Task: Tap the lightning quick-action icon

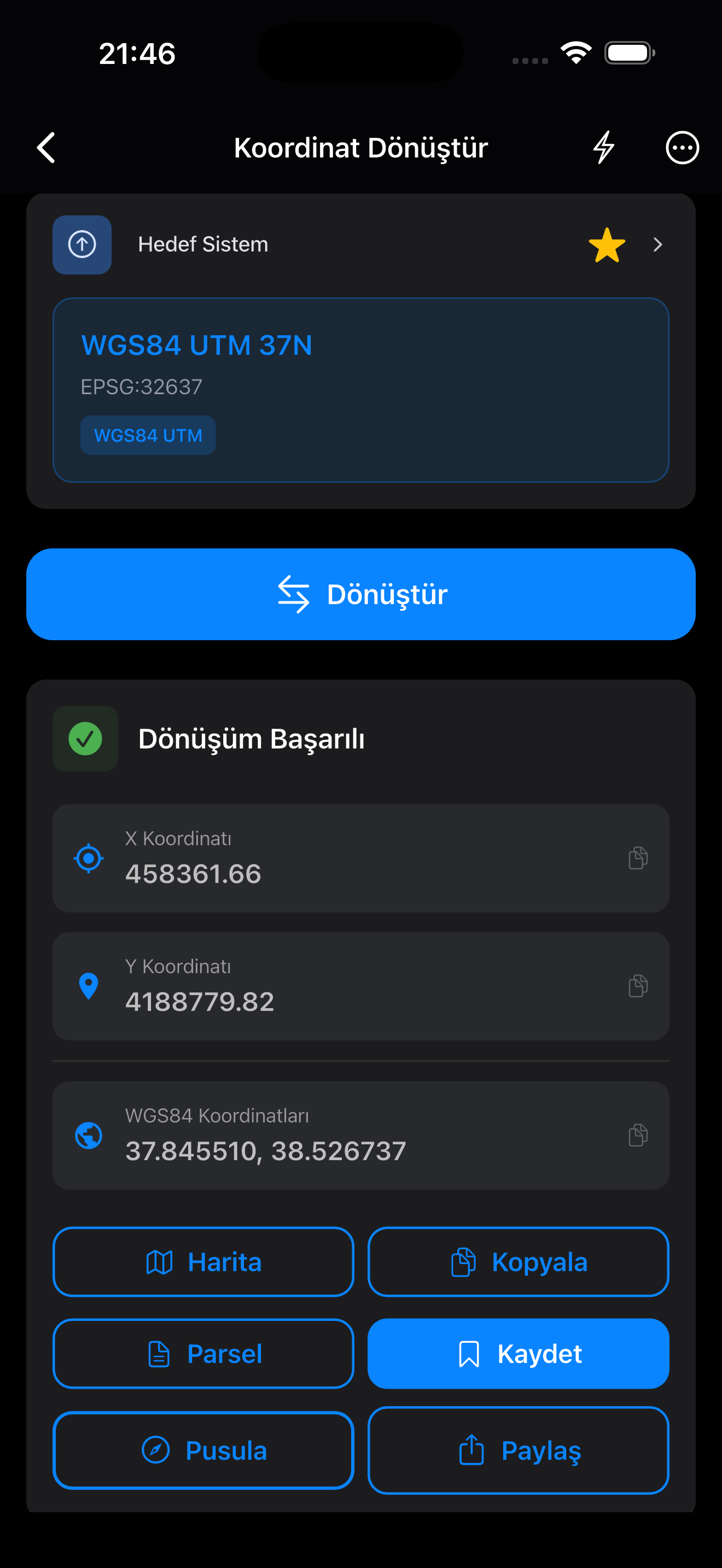Action: tap(603, 147)
